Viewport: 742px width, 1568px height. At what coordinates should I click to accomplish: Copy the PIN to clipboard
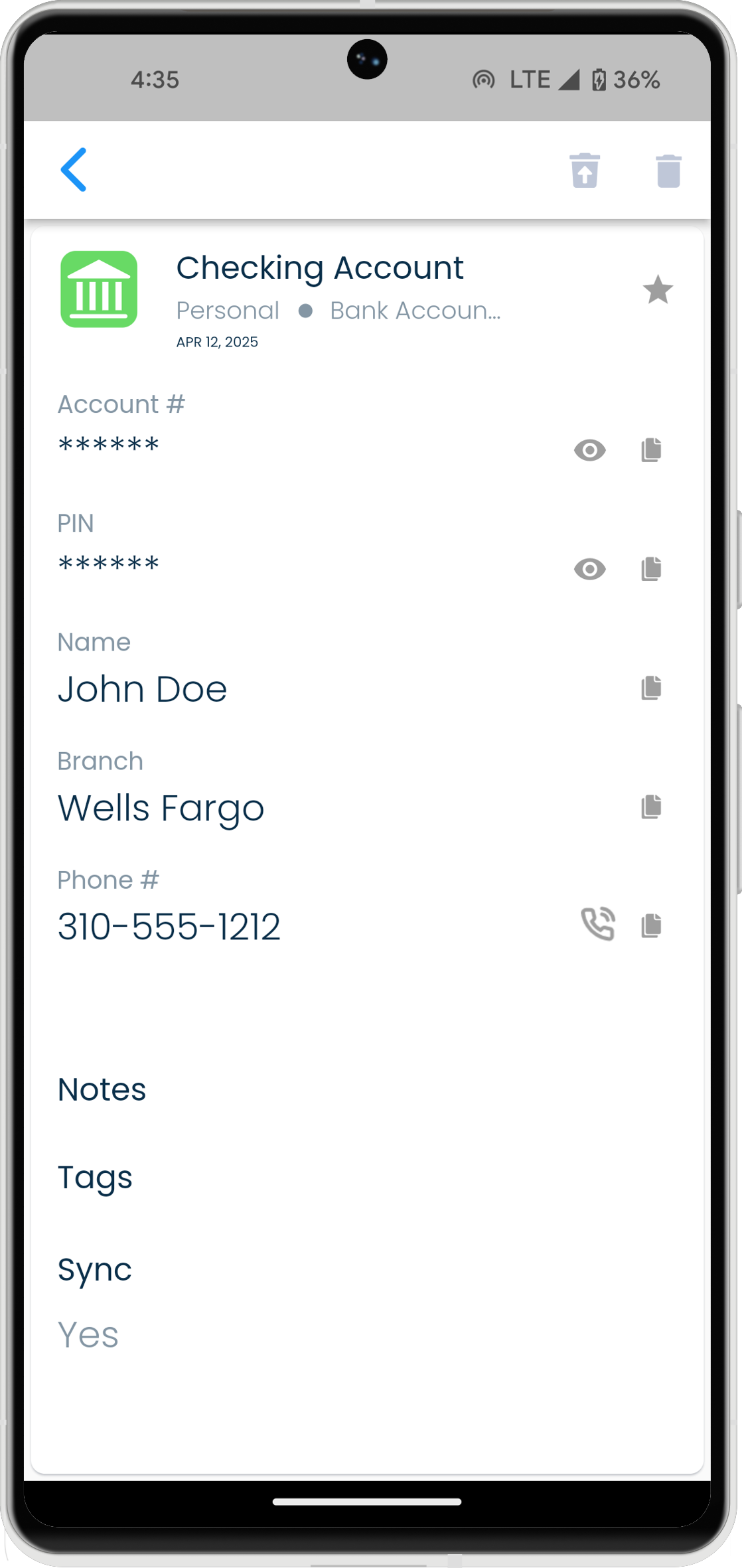(651, 569)
